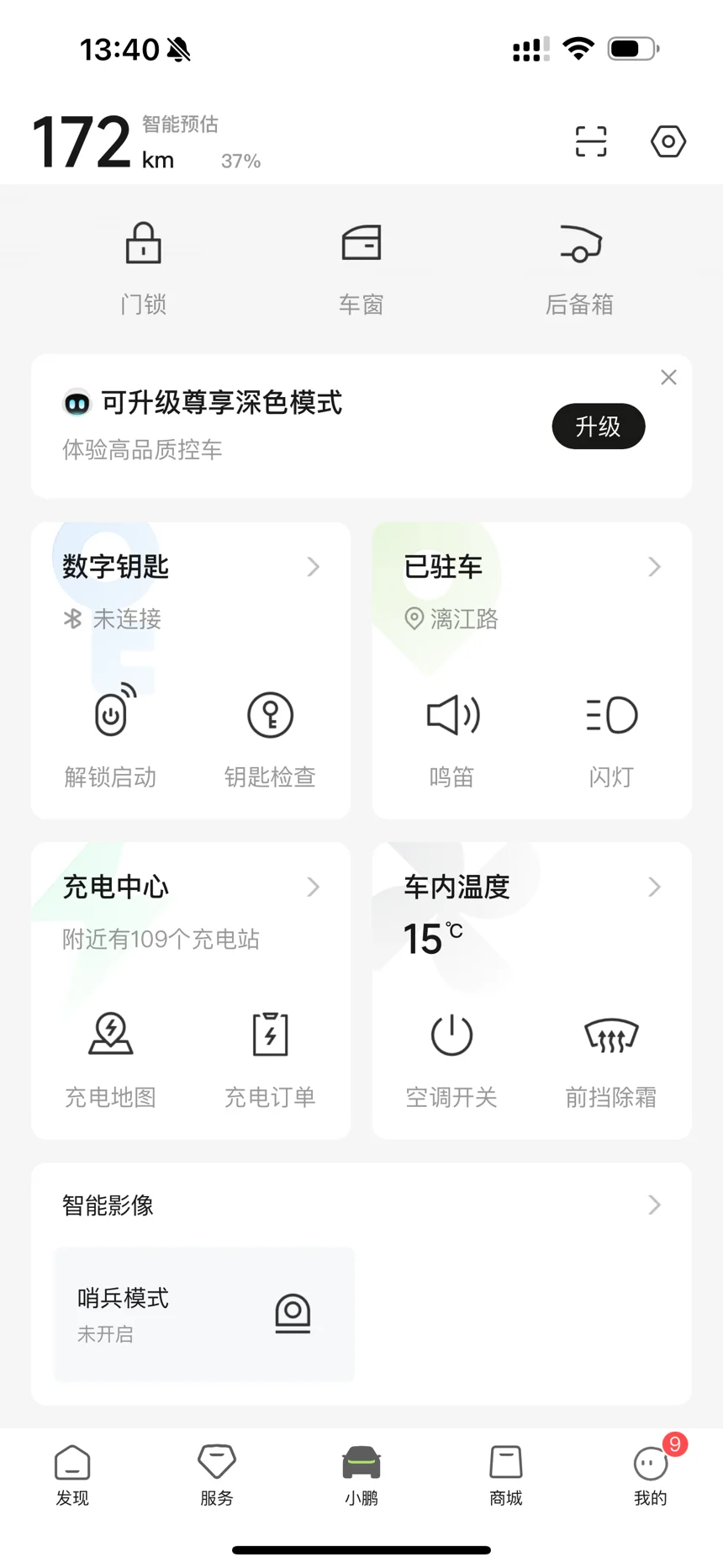Tap the 升级 upgrade button
Viewport: 723px width, 1568px height.
[599, 426]
